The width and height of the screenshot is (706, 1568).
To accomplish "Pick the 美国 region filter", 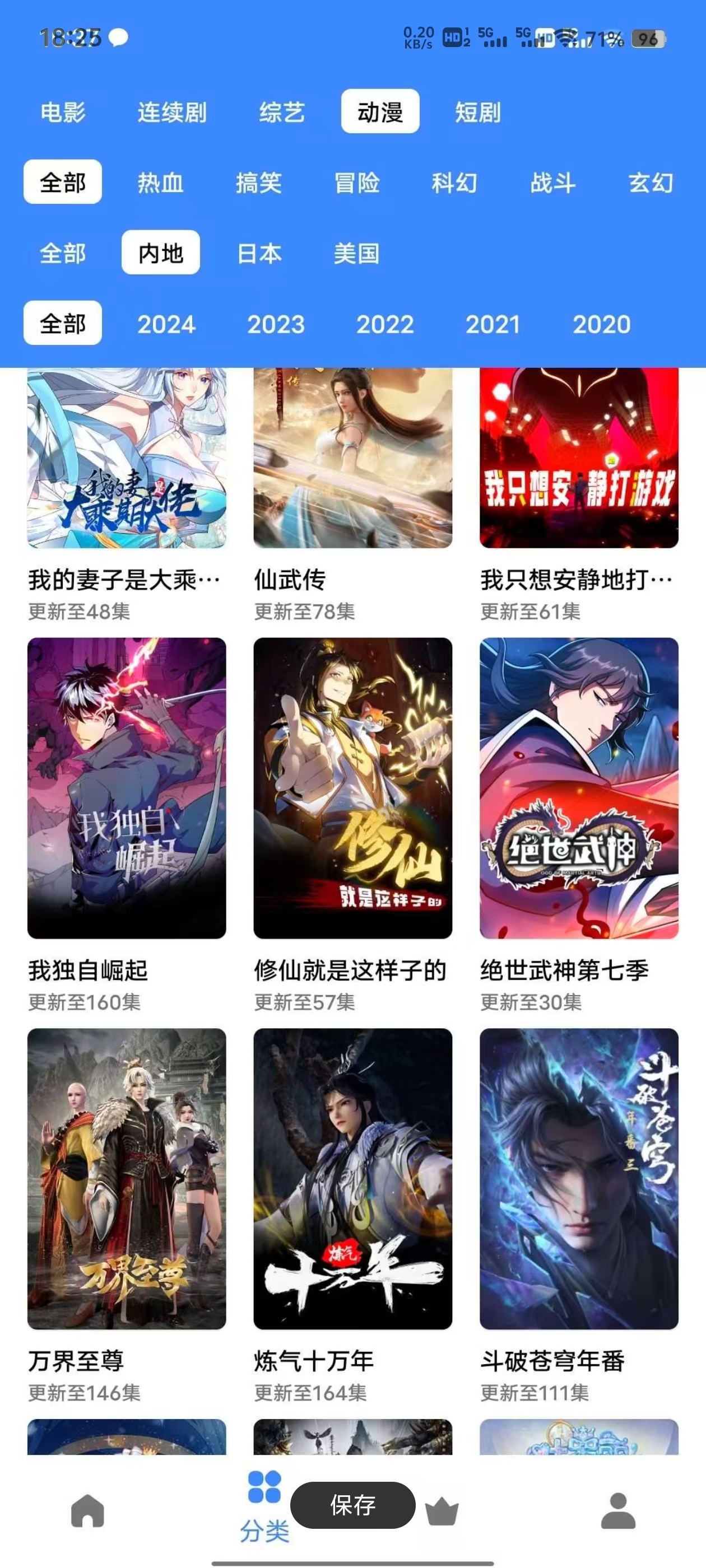I will [x=356, y=253].
